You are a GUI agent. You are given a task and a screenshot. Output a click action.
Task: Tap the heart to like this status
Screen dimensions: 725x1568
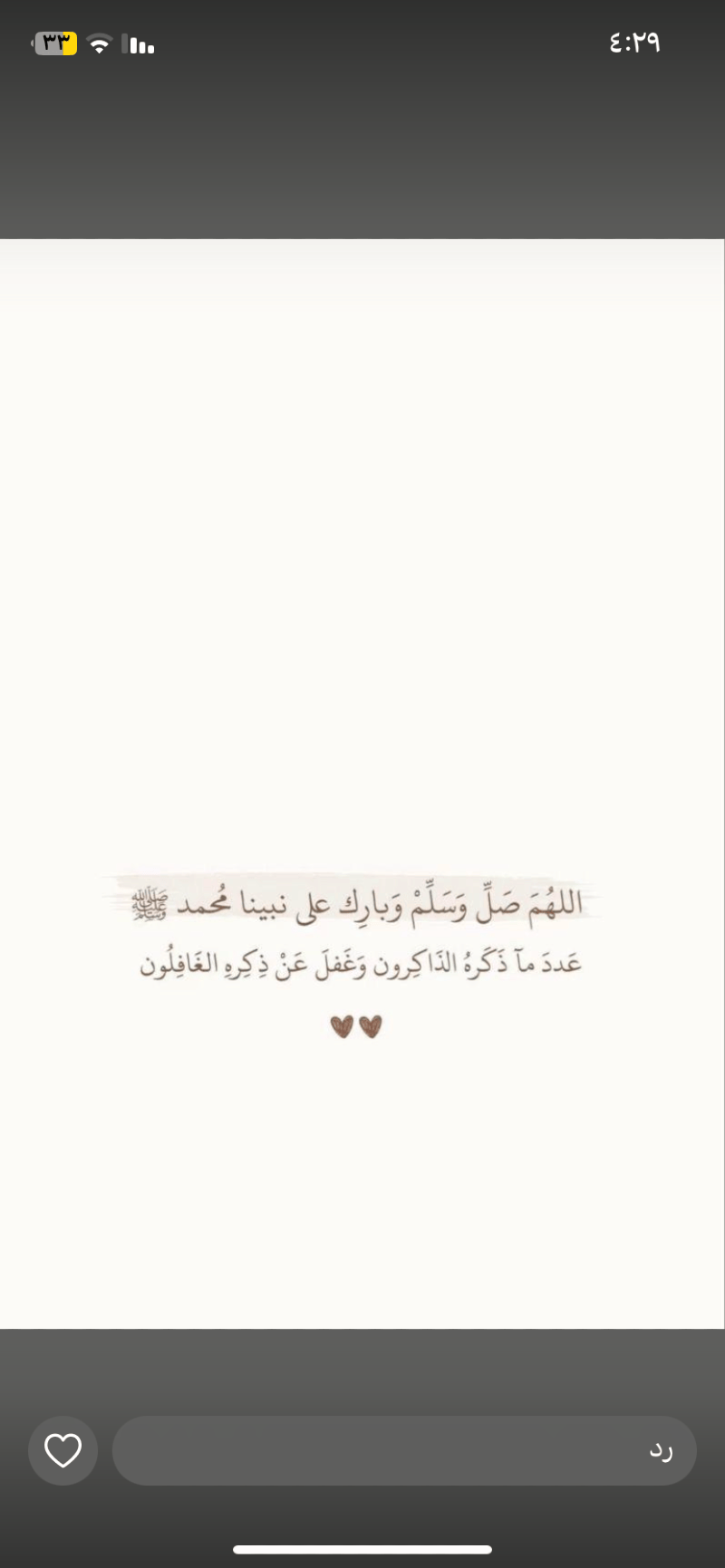point(63,1450)
